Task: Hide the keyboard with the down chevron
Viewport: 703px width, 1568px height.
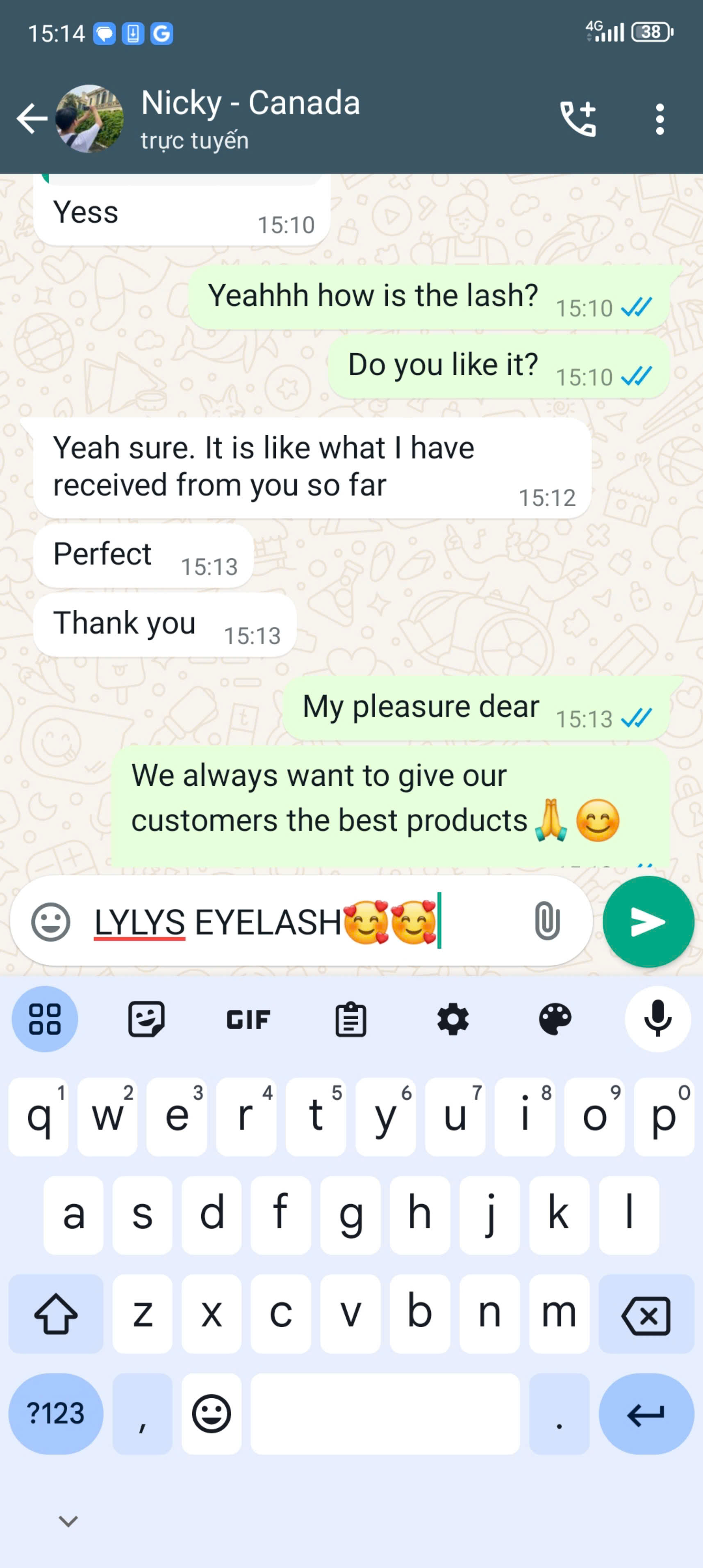Action: [68, 1521]
